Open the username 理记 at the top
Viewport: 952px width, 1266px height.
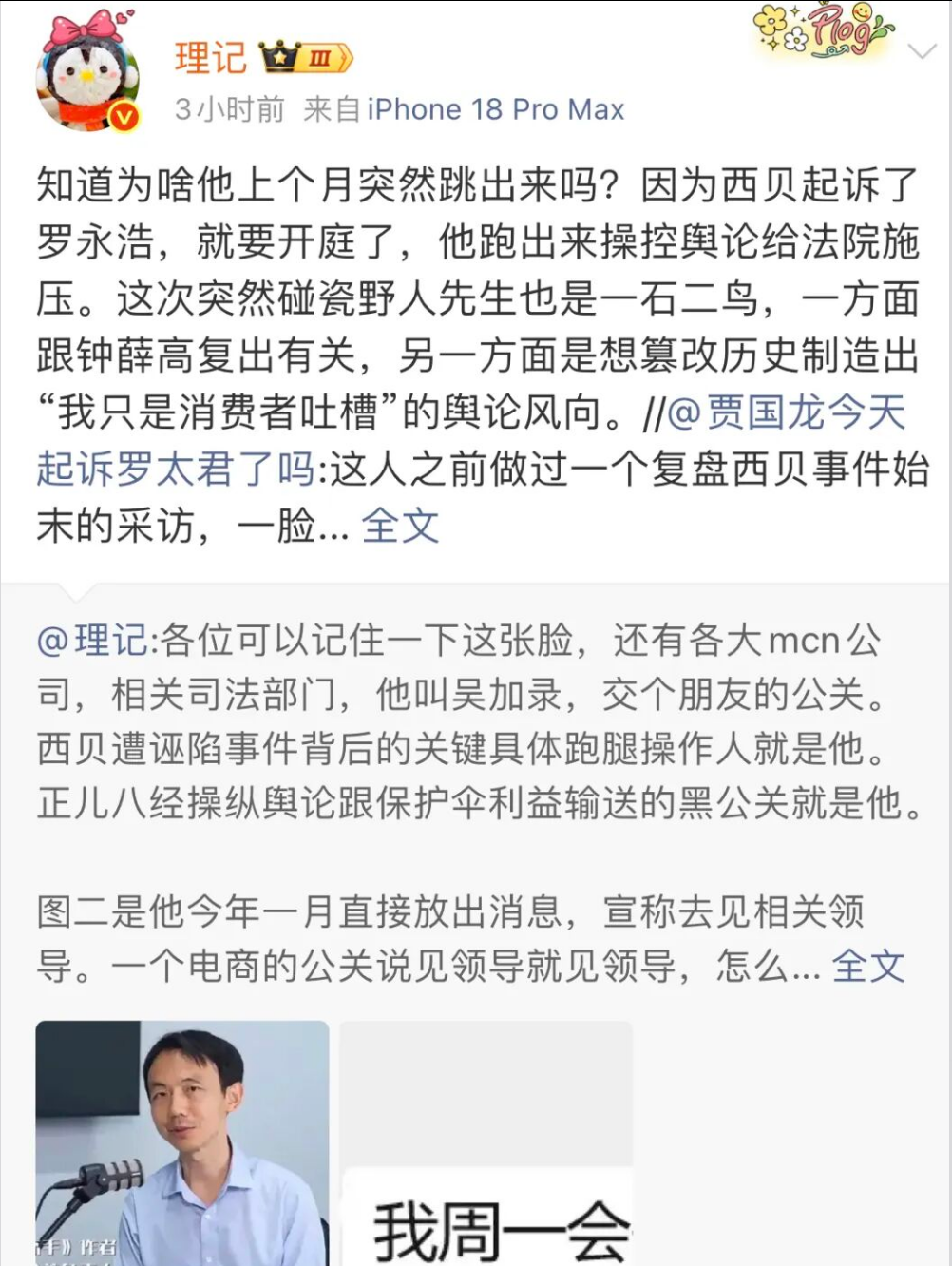coord(210,58)
